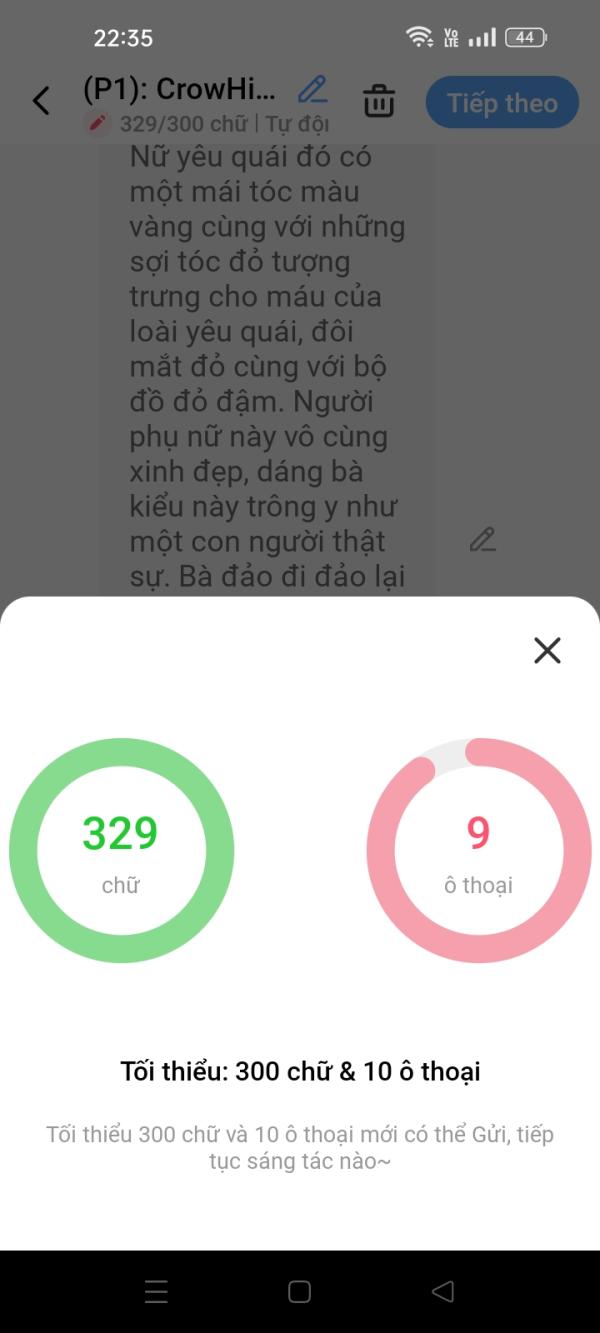The width and height of the screenshot is (600, 1333).
Task: Edit the chapter title with the pencil
Action: 313,90
